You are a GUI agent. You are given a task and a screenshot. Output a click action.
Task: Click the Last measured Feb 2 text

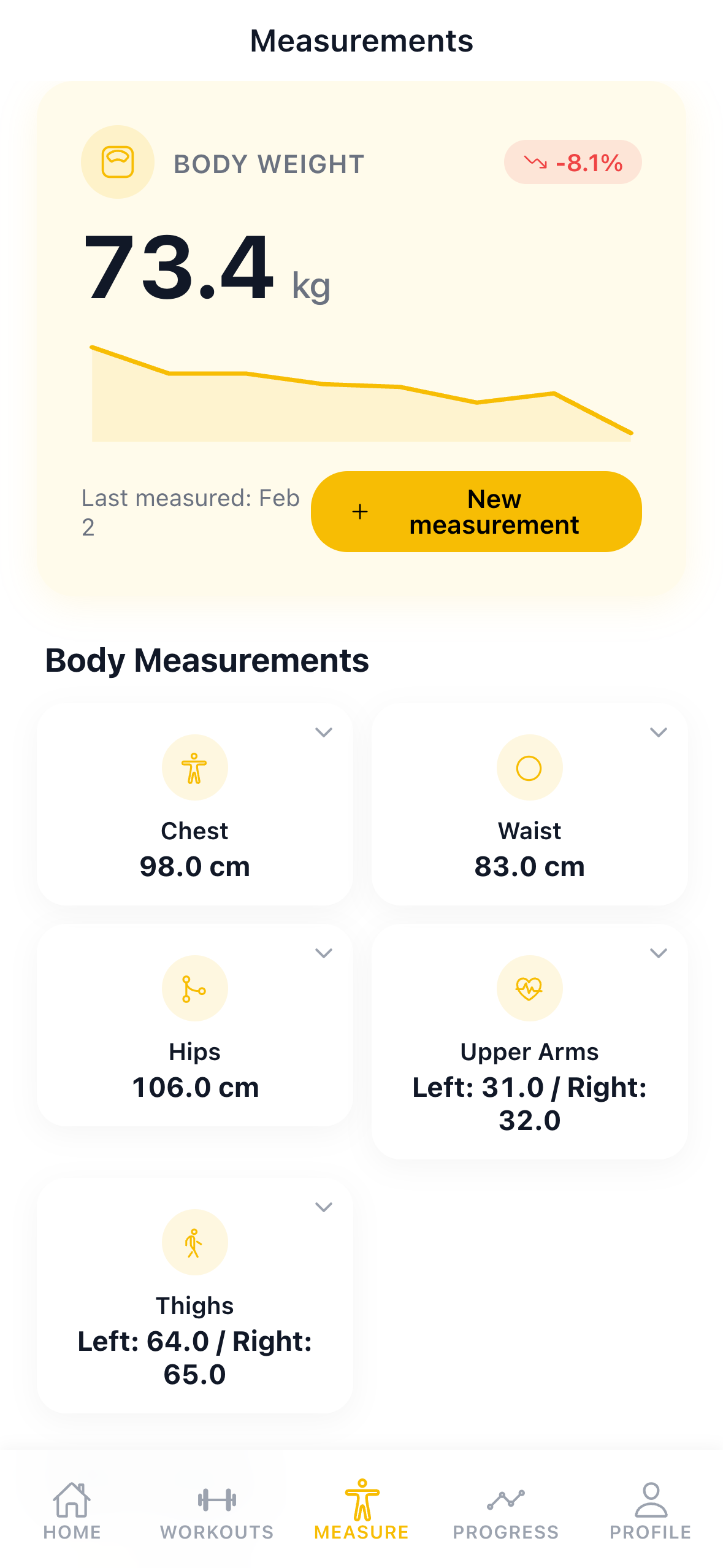[190, 512]
